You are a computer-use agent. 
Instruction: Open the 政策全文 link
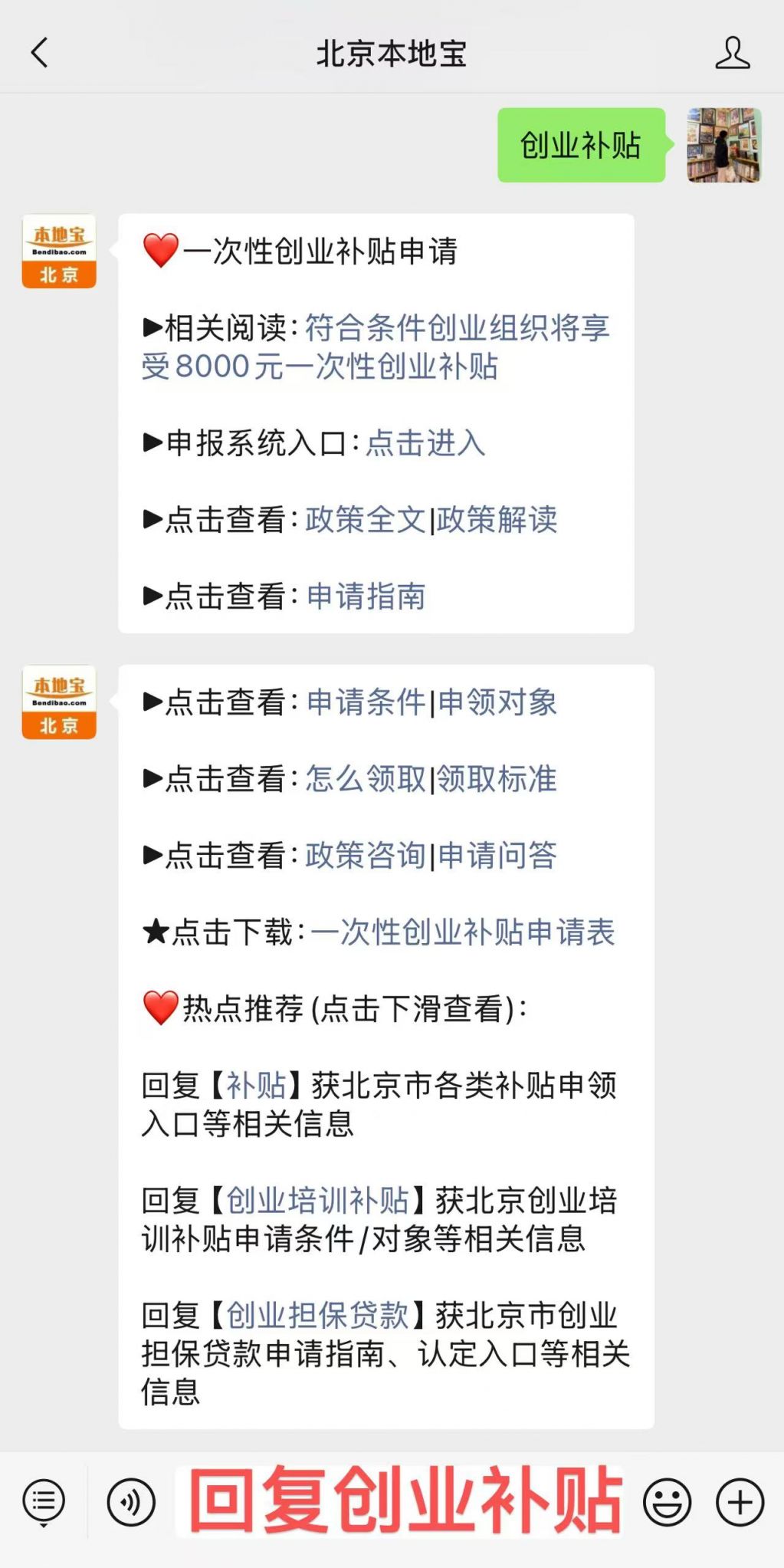coord(365,520)
